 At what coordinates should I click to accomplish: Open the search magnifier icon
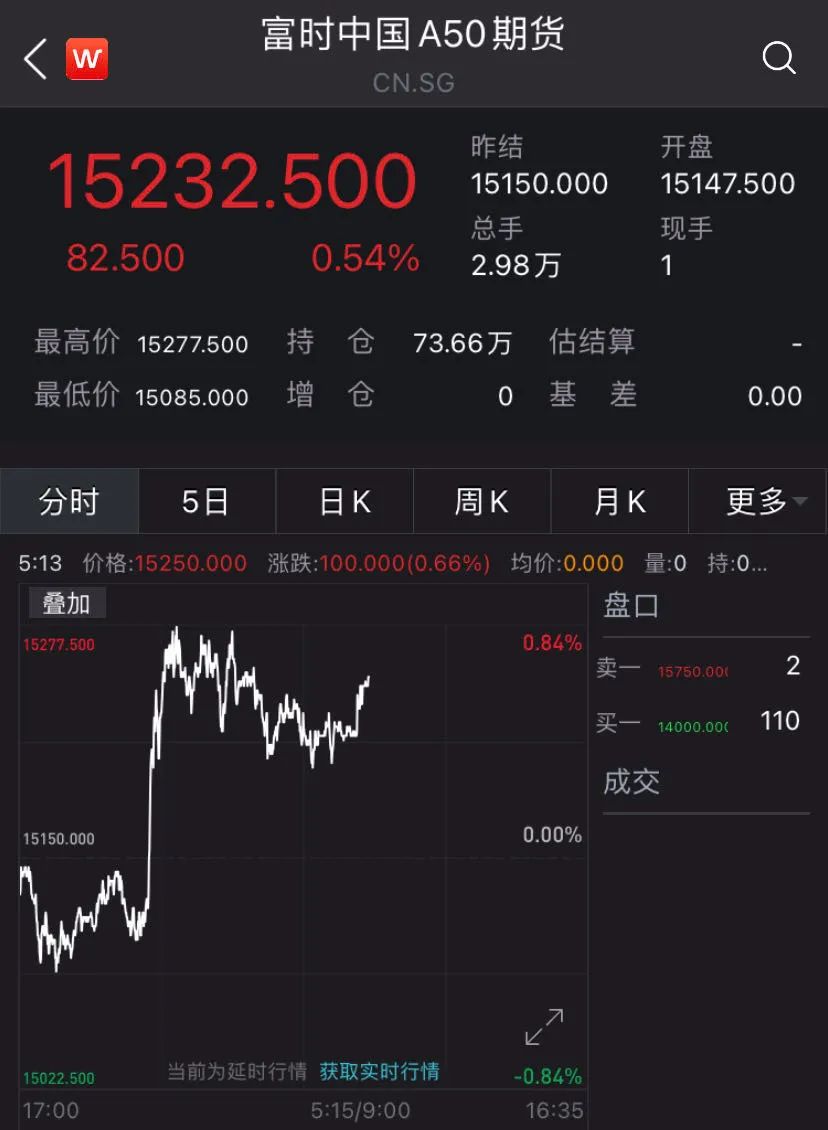point(778,58)
